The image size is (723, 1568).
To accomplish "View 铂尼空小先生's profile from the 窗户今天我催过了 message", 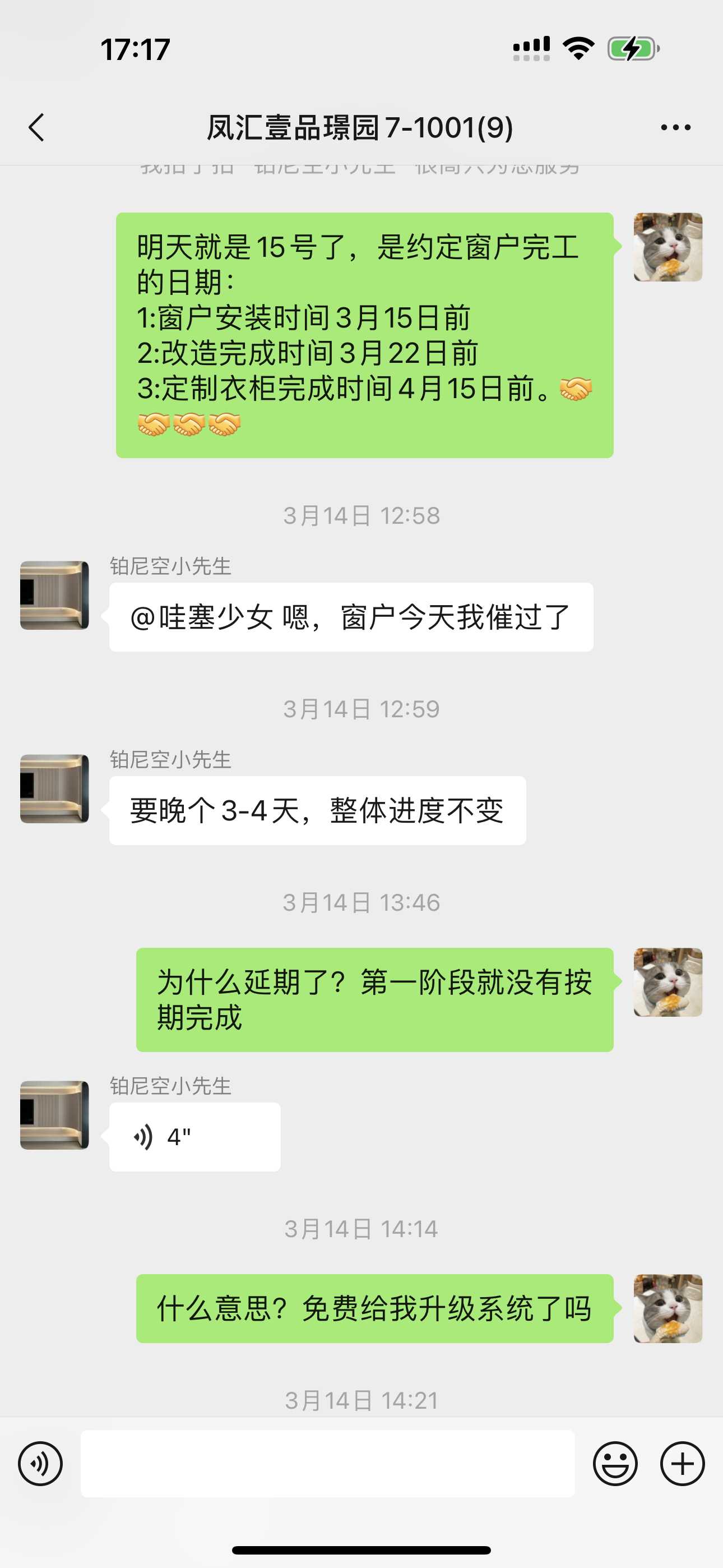I will 54,596.
